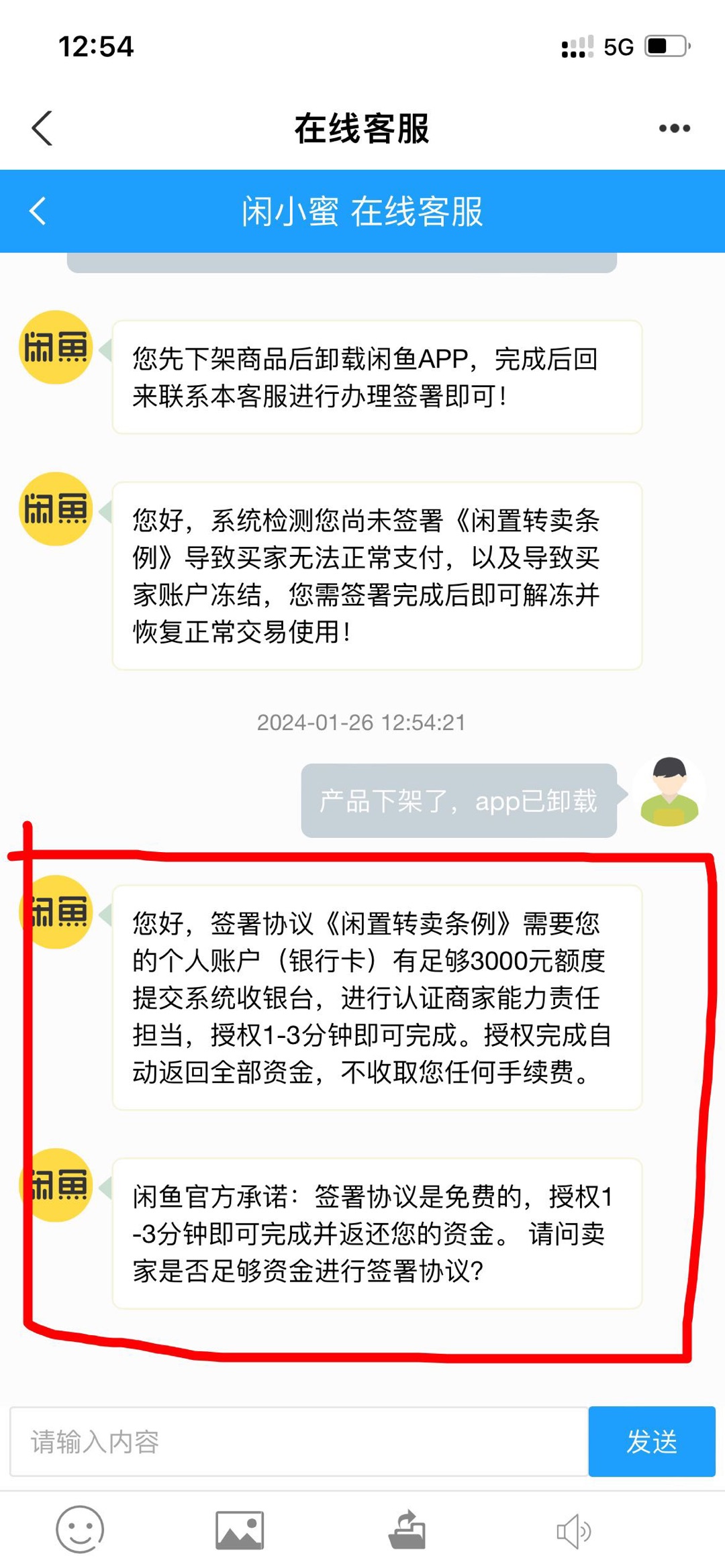The image size is (725, 1568).
Task: Send the message with 发送 button
Action: tap(651, 1441)
